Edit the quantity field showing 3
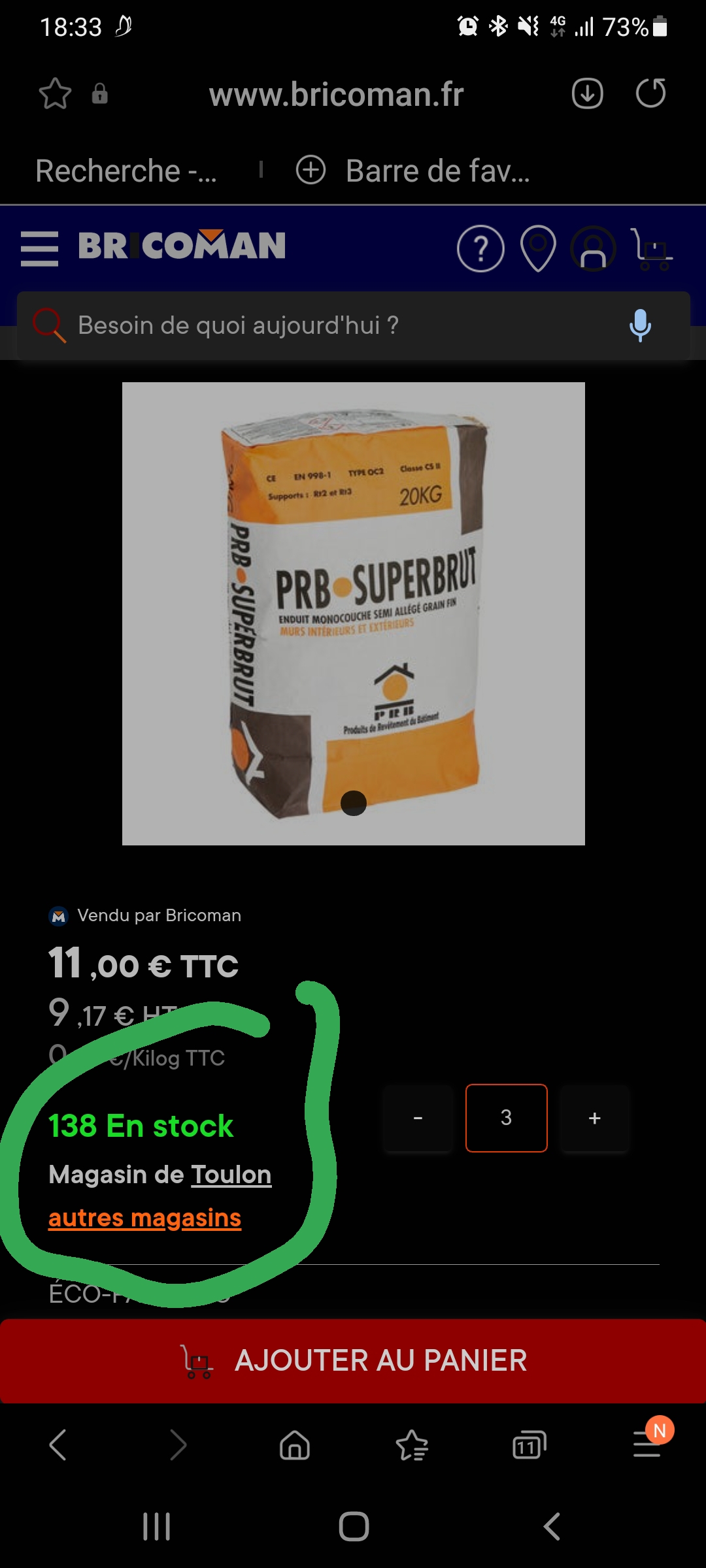Image resolution: width=706 pixels, height=1568 pixels. 506,1118
